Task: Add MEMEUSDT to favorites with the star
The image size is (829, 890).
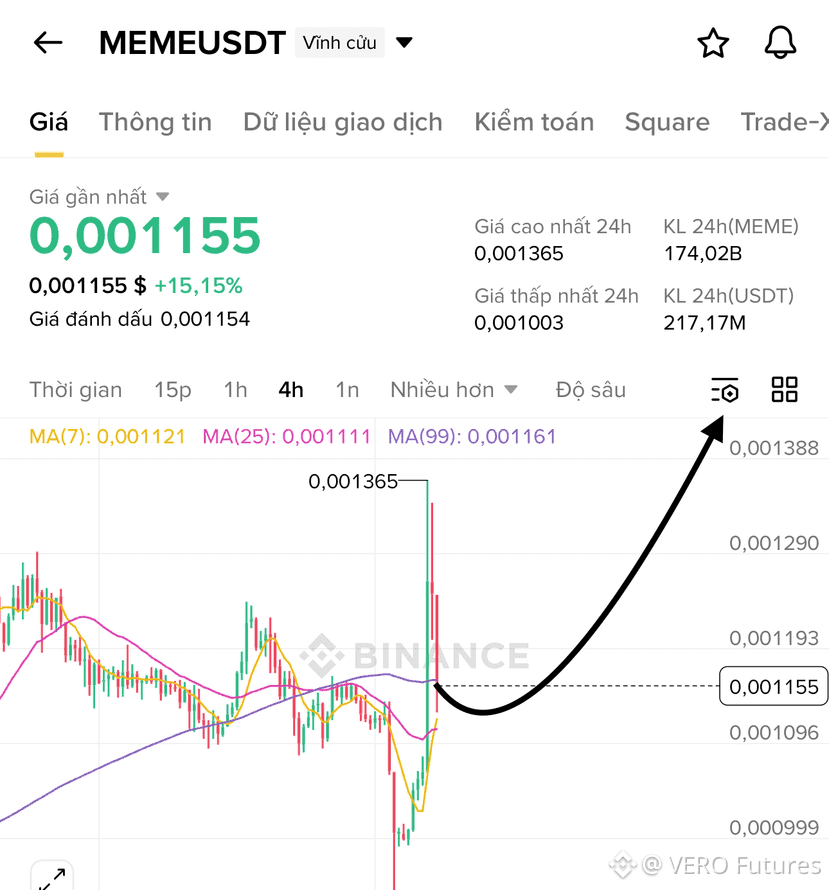Action: click(x=713, y=43)
